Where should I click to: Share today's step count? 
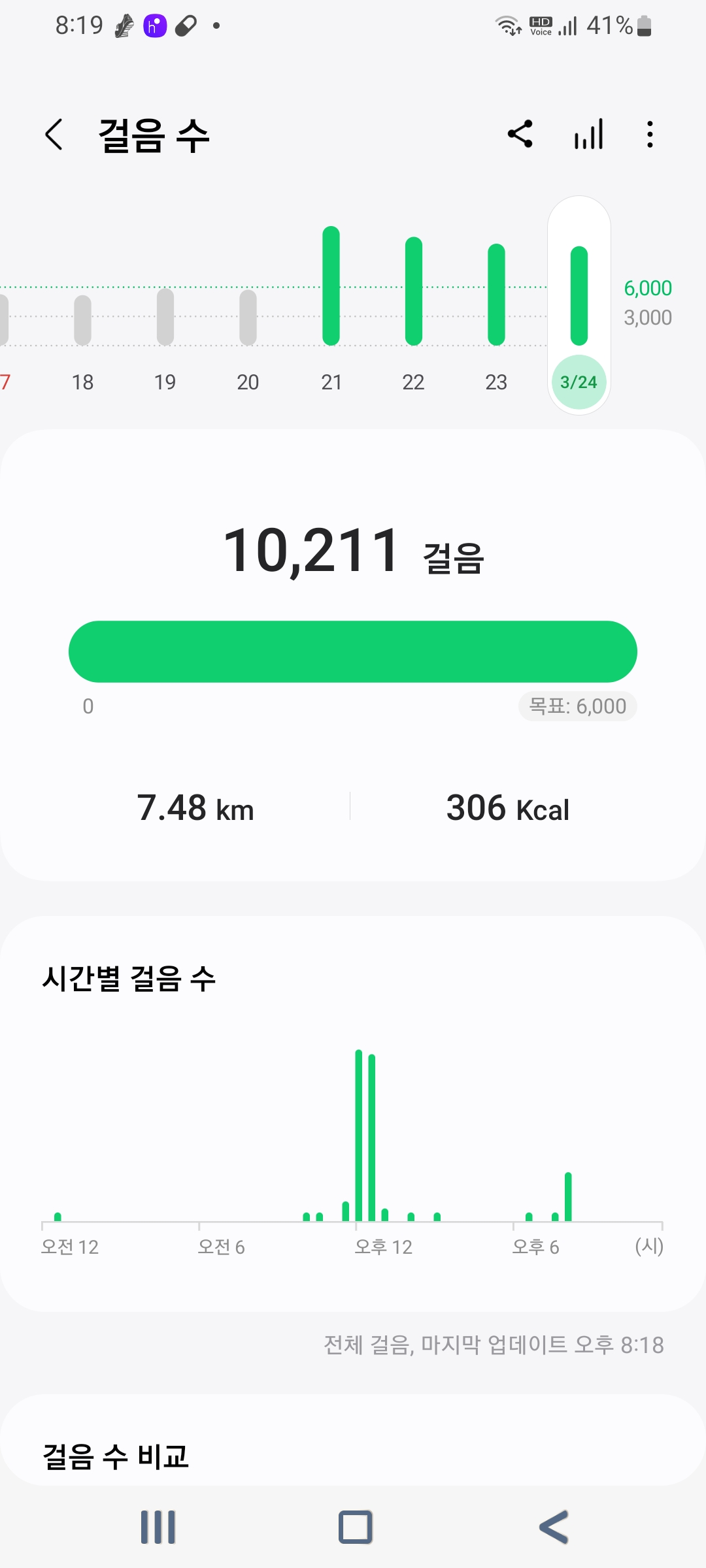click(520, 135)
